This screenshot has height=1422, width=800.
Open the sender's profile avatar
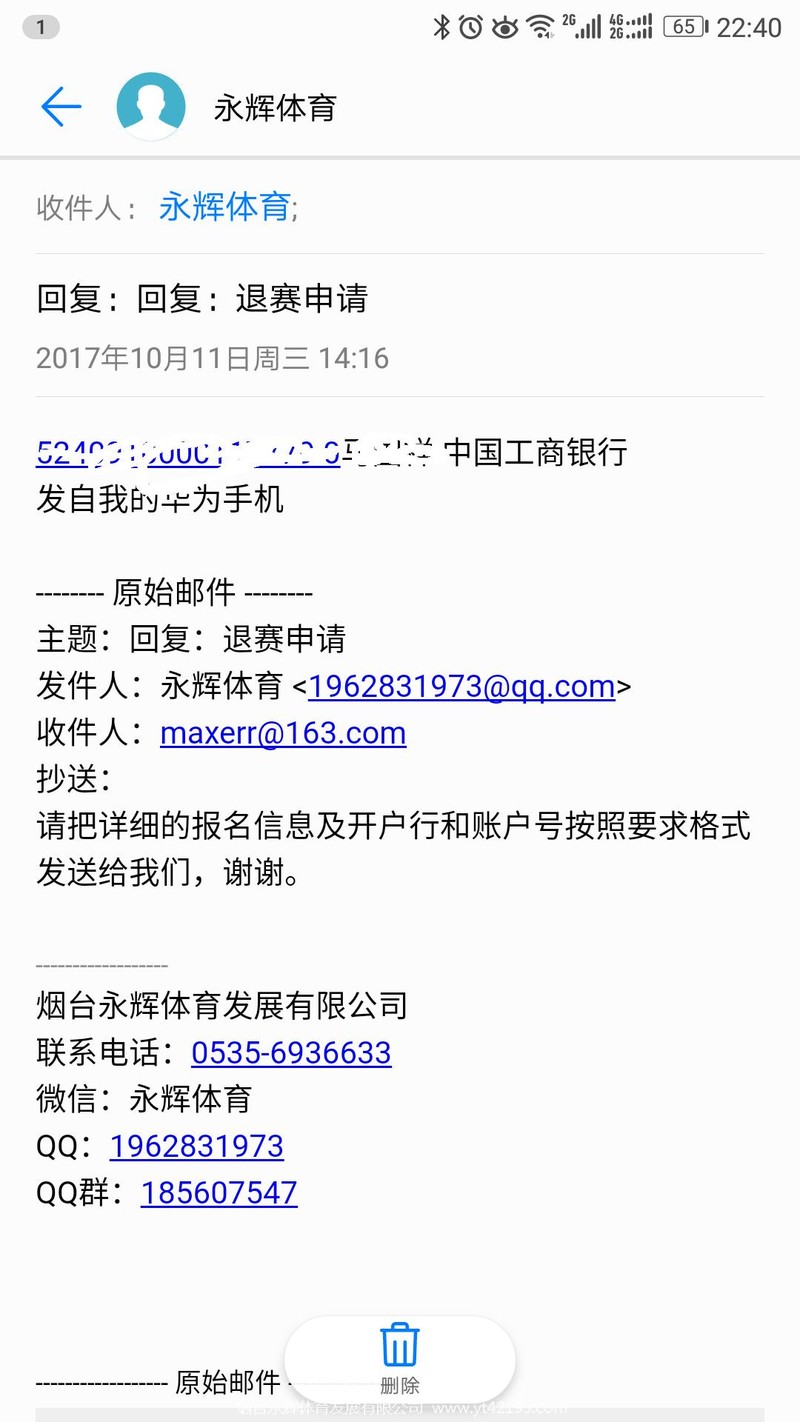(151, 106)
